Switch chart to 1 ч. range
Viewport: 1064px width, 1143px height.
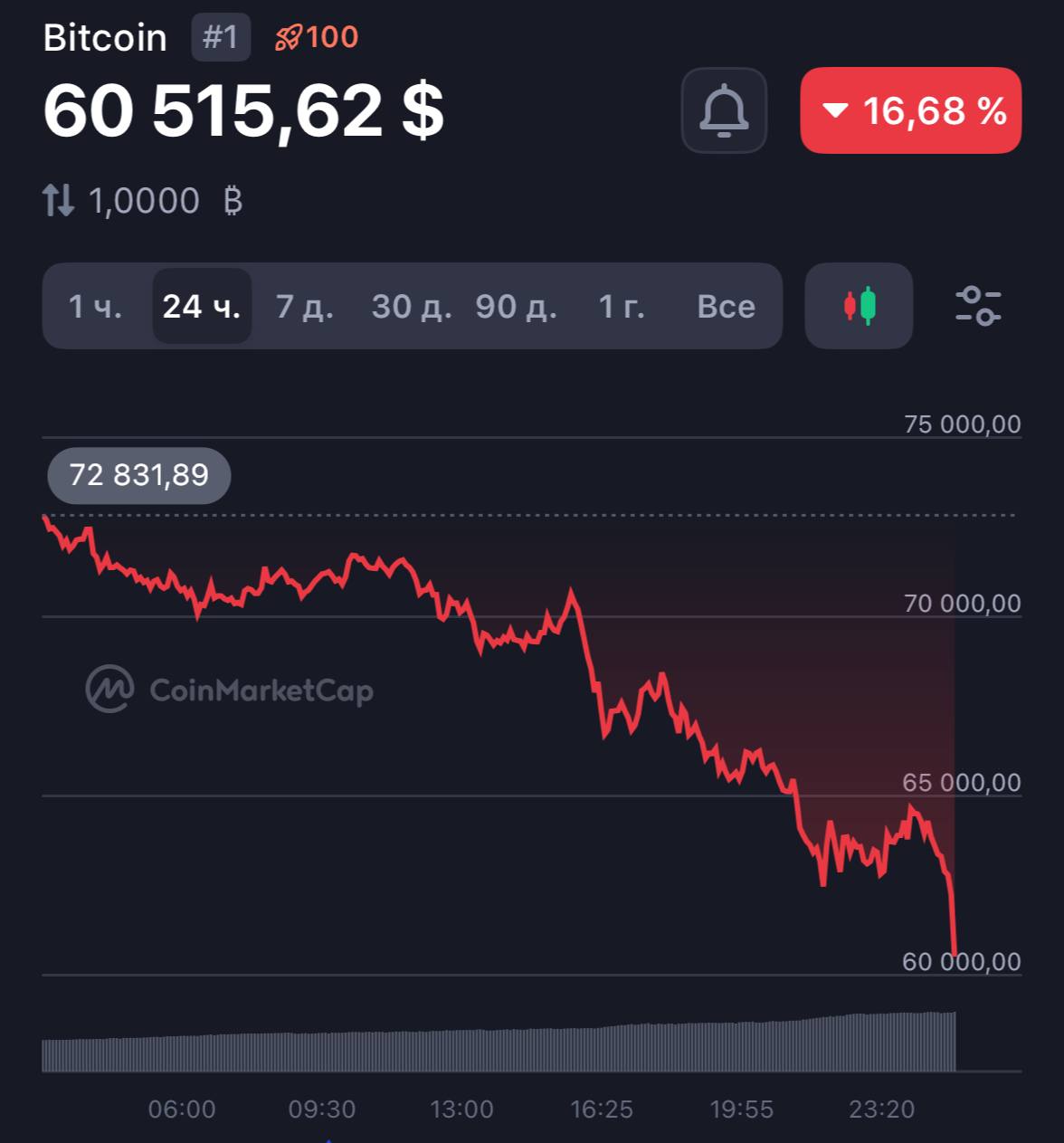pos(95,307)
